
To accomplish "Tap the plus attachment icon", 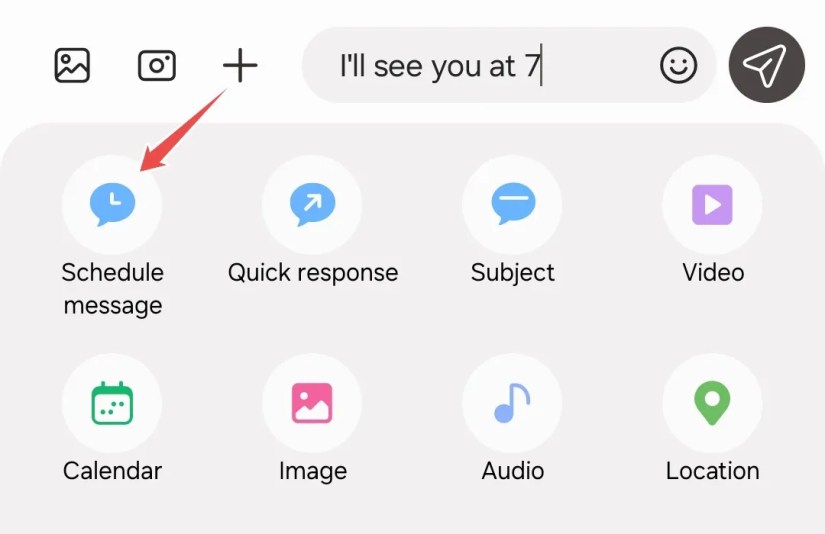I will [240, 66].
